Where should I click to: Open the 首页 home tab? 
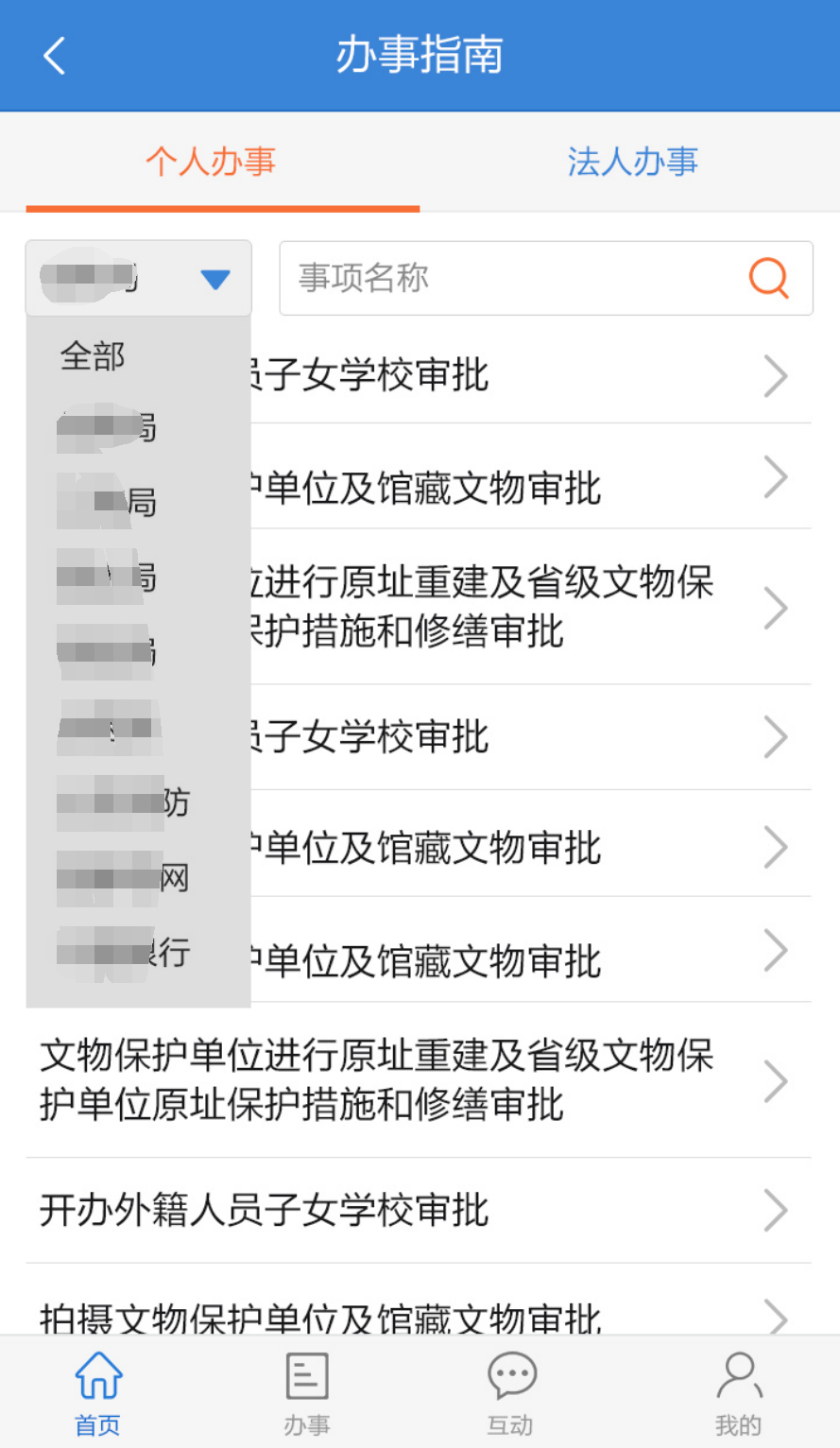pos(98,1393)
